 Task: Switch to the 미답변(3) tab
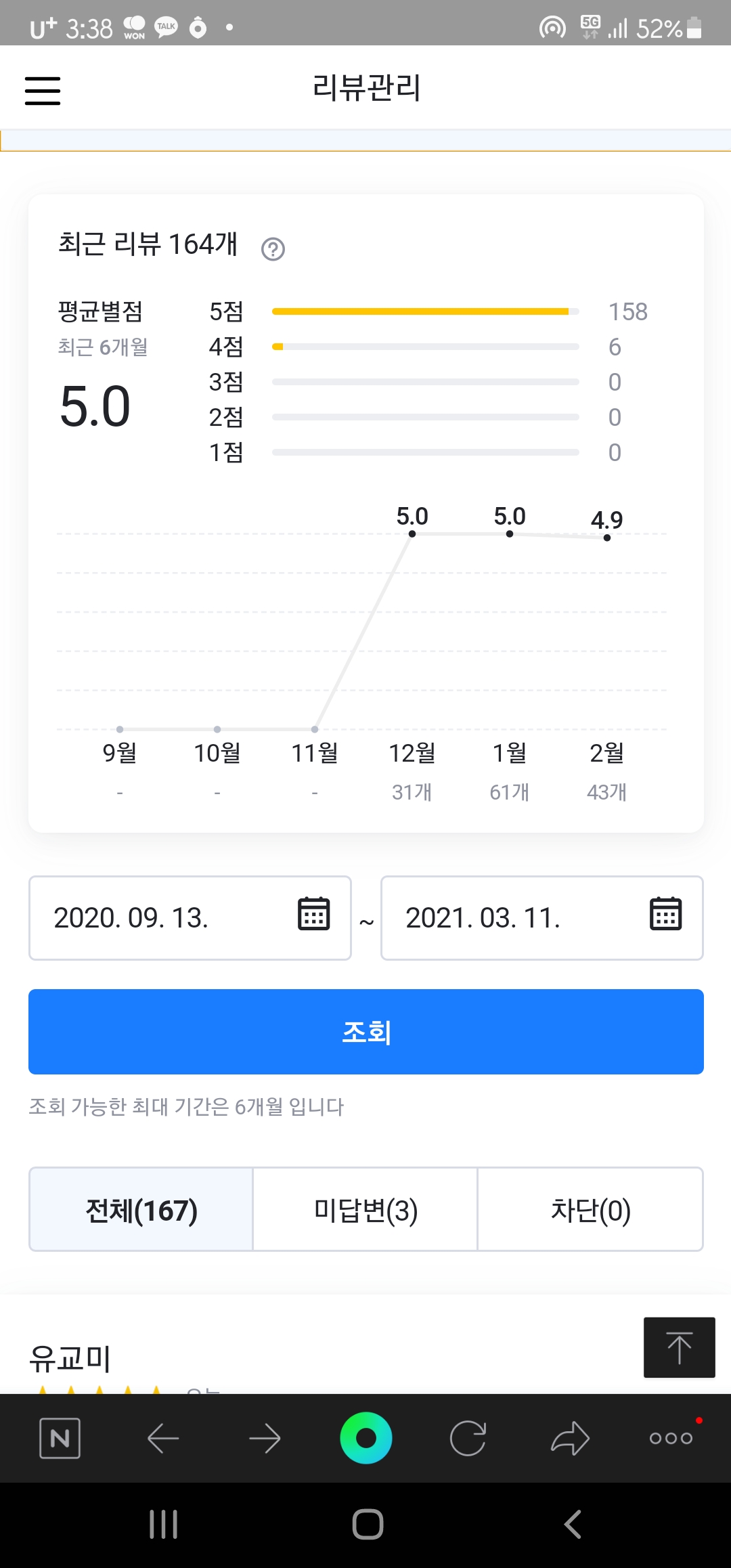365,1209
